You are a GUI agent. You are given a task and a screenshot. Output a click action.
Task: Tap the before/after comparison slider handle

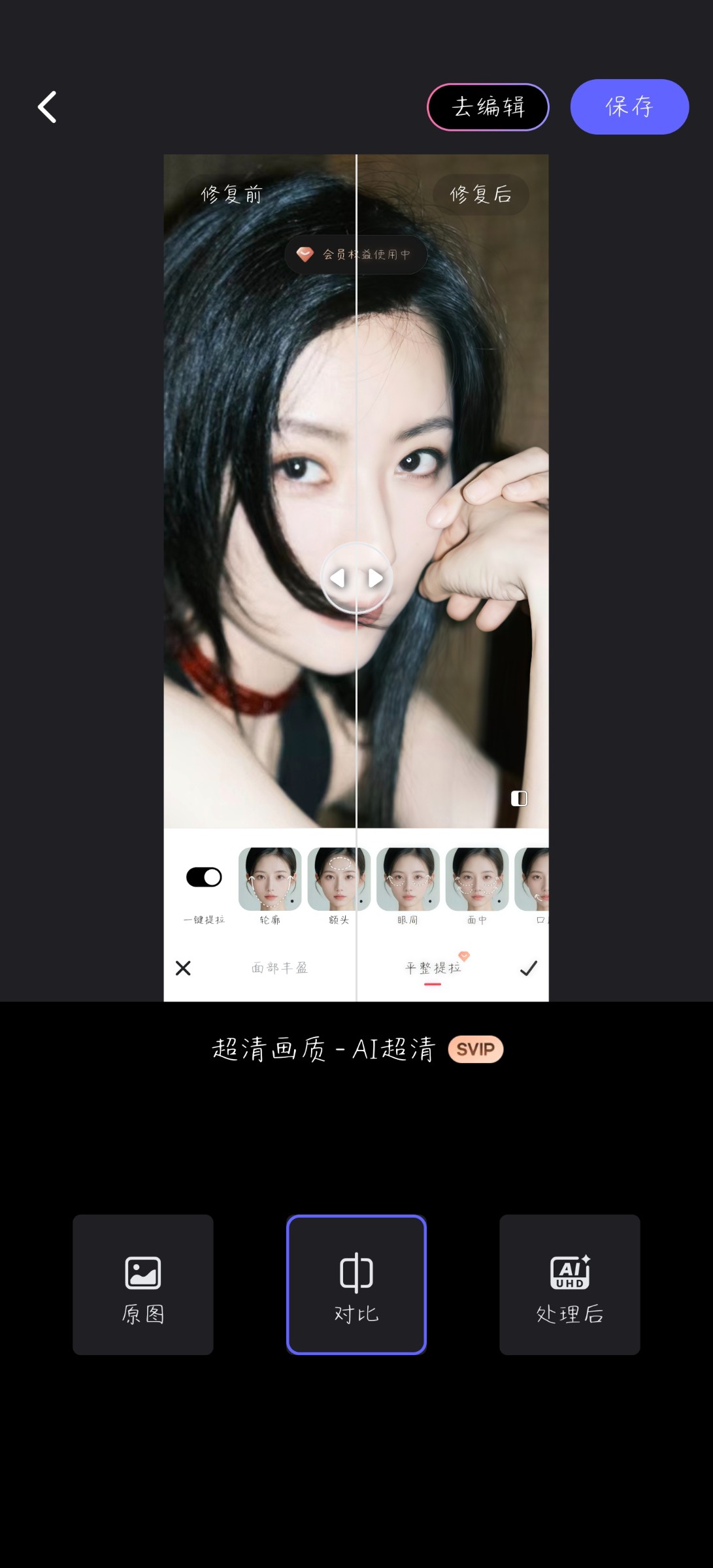356,578
